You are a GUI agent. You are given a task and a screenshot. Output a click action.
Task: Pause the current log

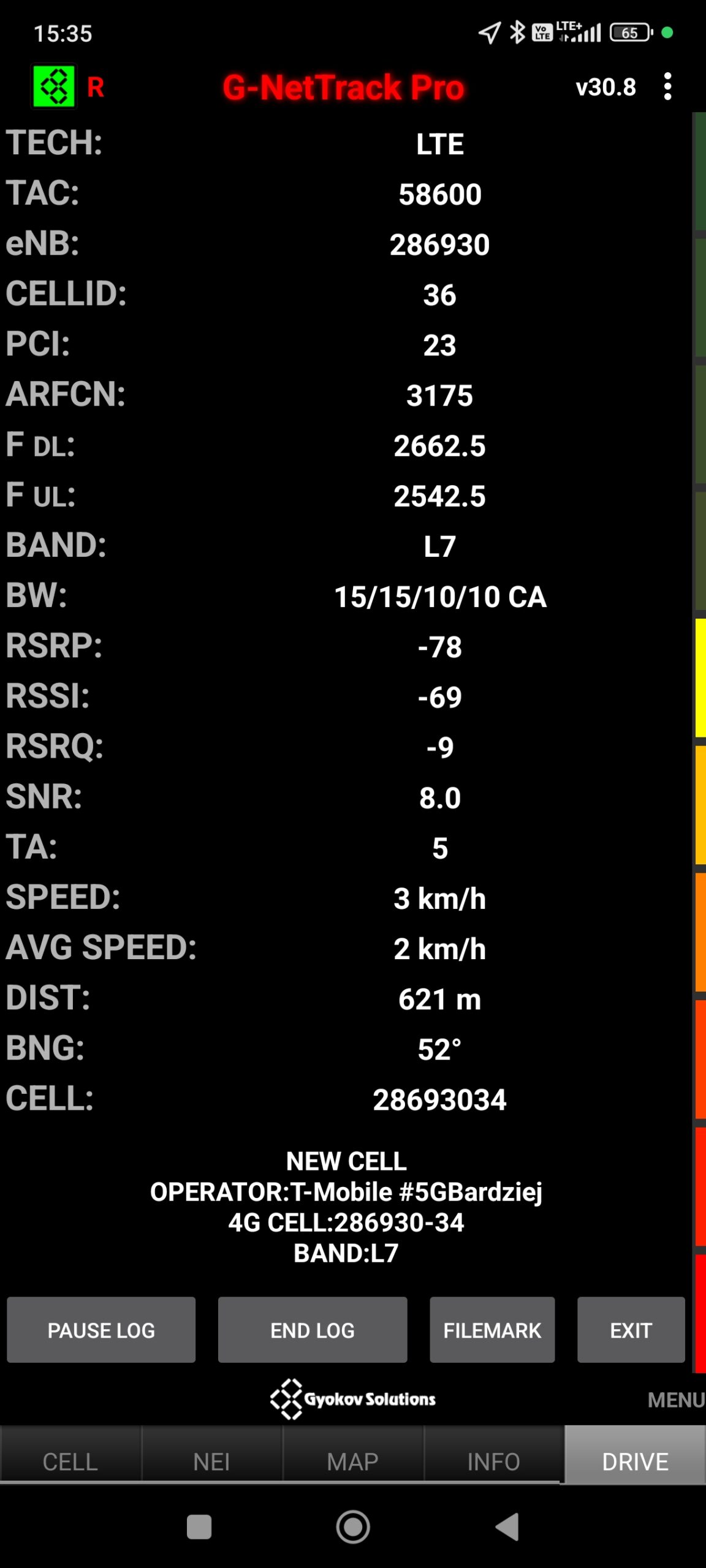pyautogui.click(x=101, y=1330)
